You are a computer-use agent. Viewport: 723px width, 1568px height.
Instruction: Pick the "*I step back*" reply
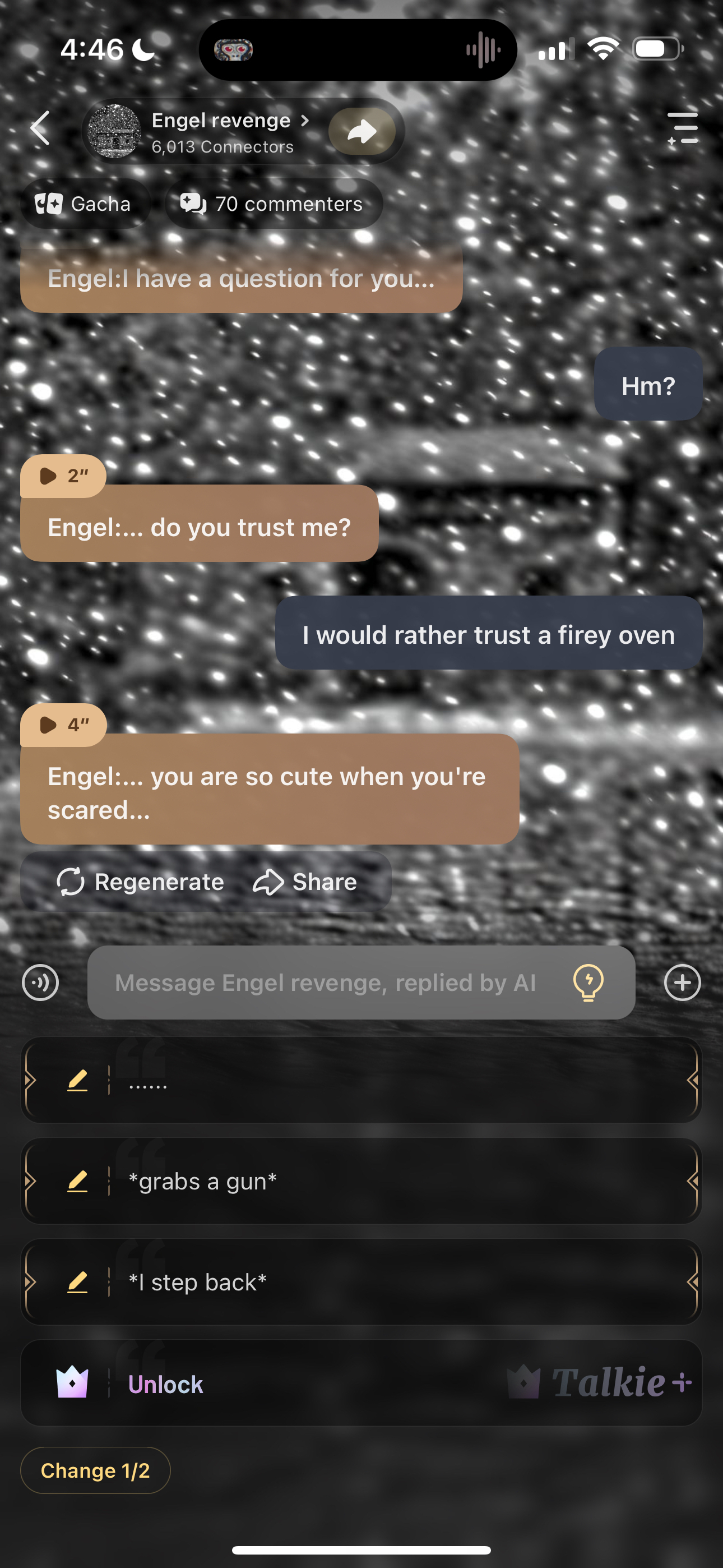(x=361, y=1283)
